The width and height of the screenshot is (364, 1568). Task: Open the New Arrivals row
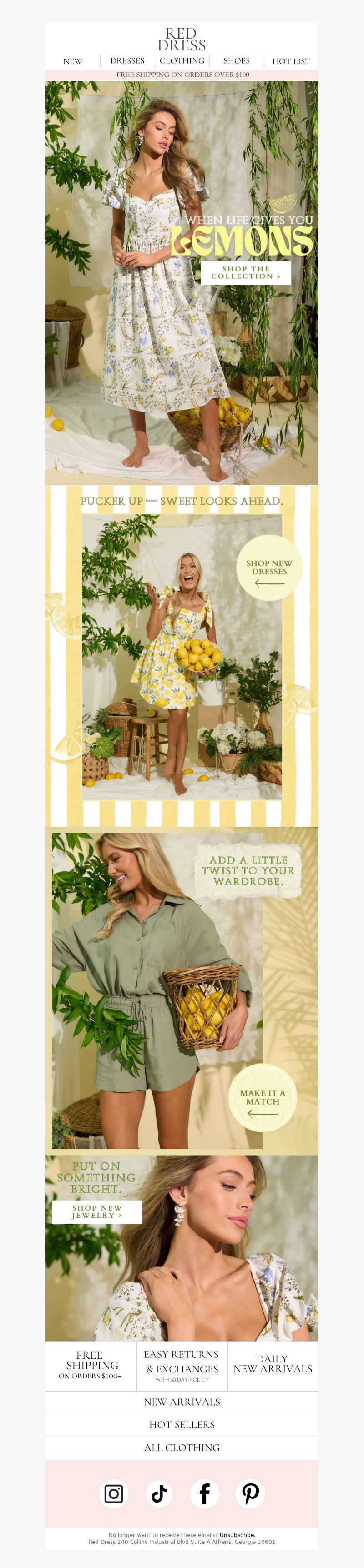(x=182, y=1402)
